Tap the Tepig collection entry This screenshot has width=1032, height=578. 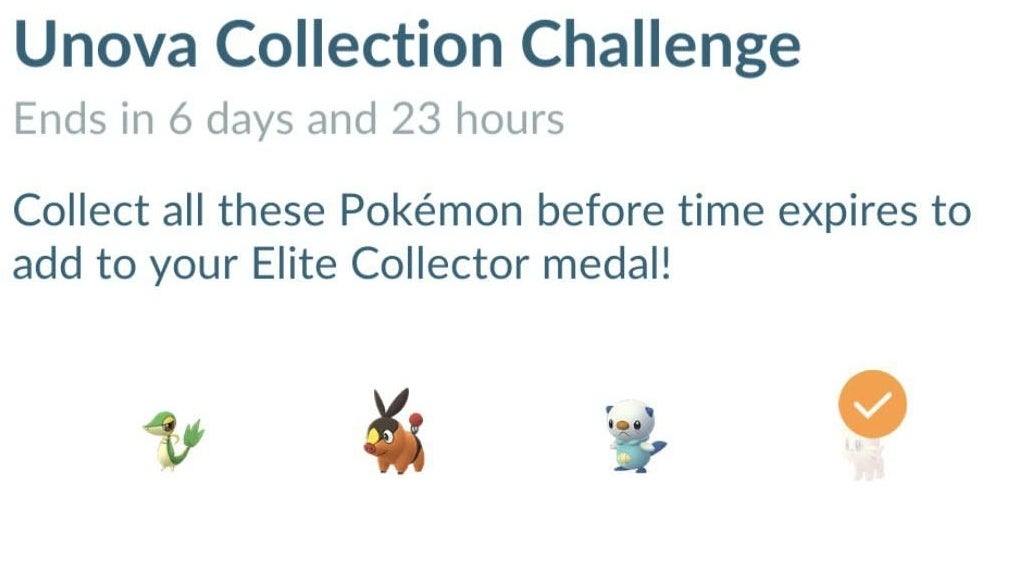394,433
